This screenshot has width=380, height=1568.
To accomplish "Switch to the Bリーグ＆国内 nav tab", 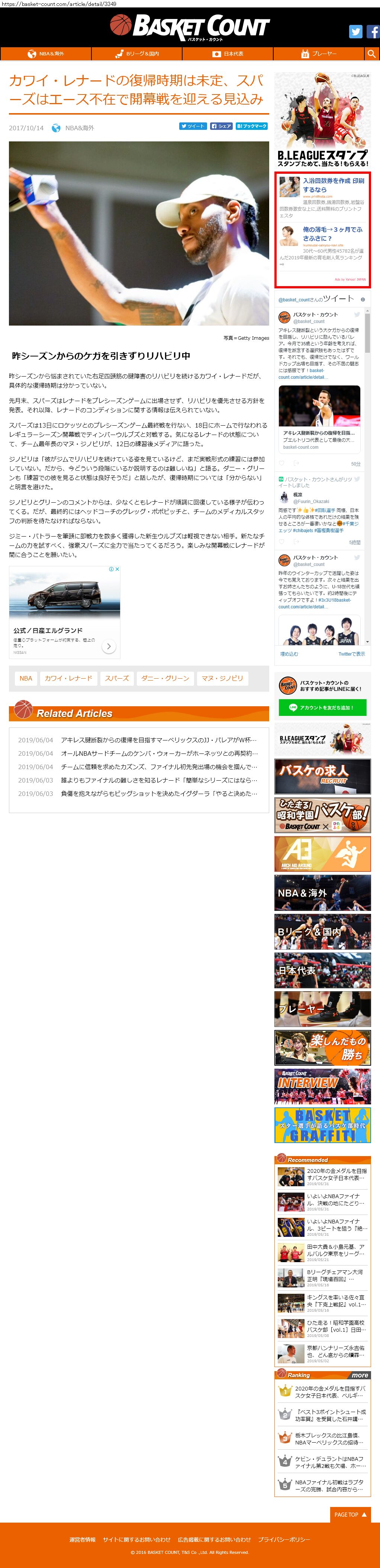I will click(137, 54).
